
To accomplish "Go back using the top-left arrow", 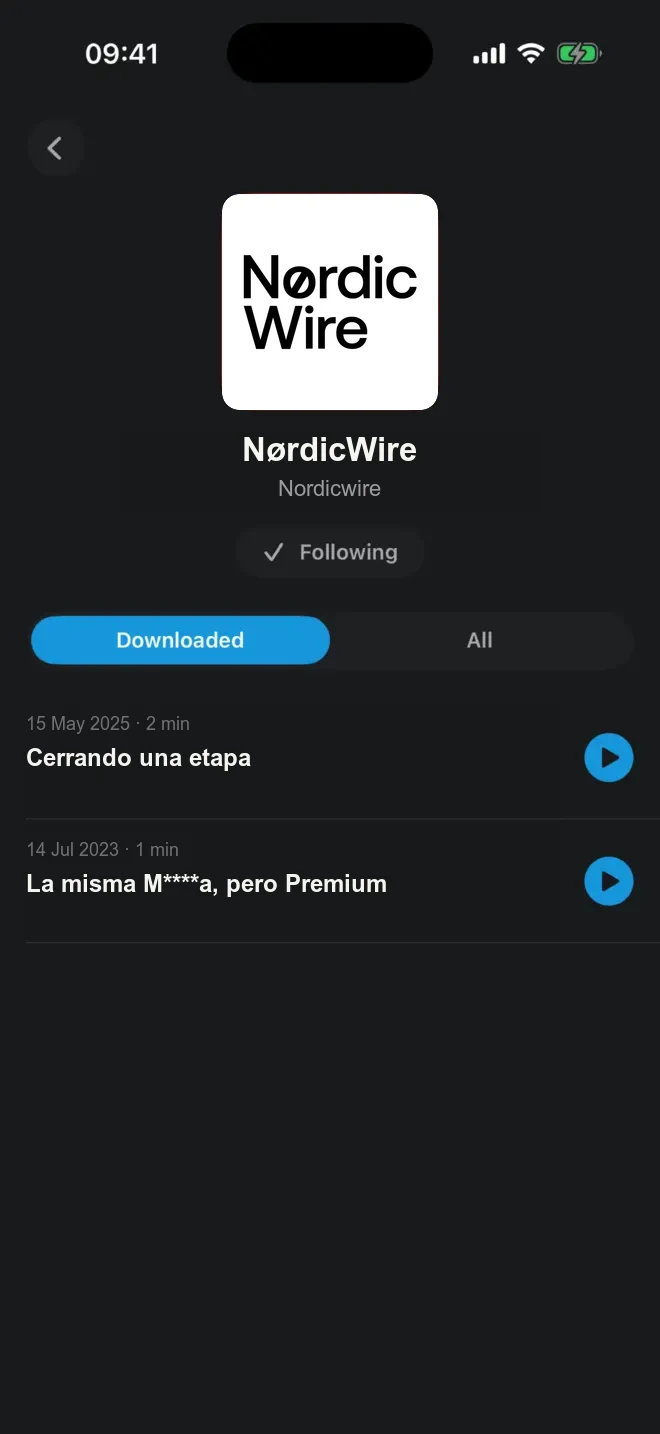I will click(x=55, y=148).
